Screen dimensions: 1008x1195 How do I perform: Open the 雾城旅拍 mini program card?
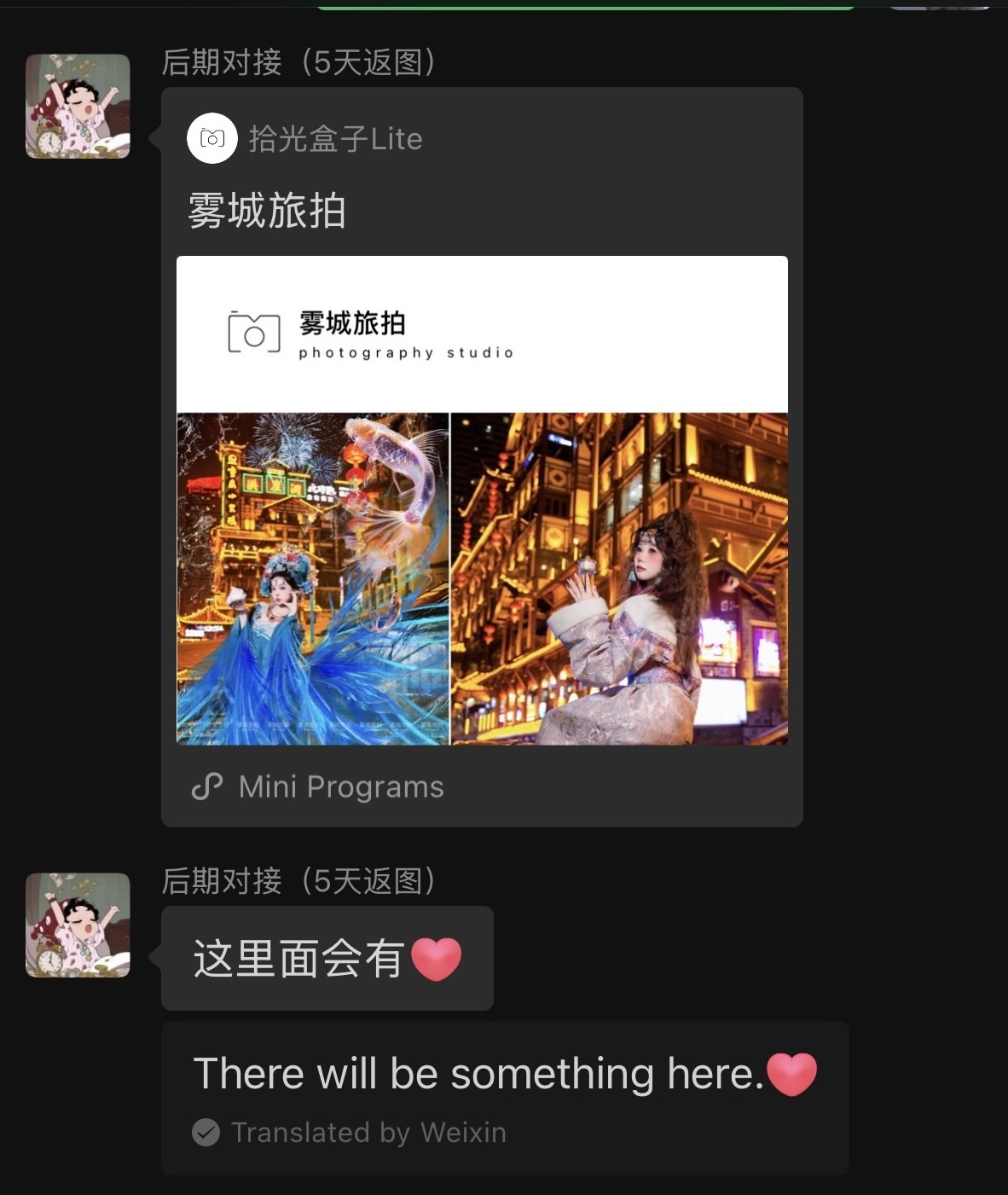point(482,500)
